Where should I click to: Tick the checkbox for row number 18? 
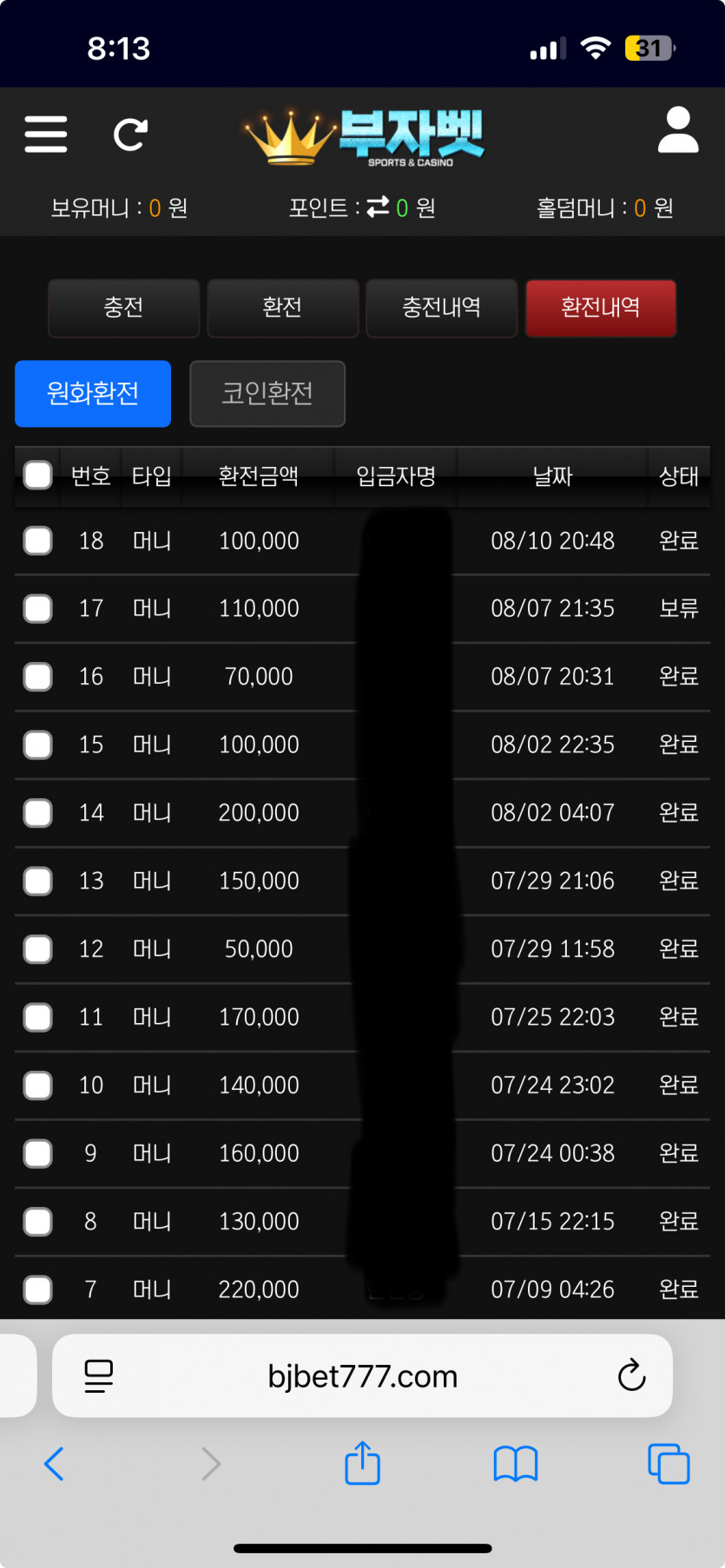pyautogui.click(x=38, y=541)
